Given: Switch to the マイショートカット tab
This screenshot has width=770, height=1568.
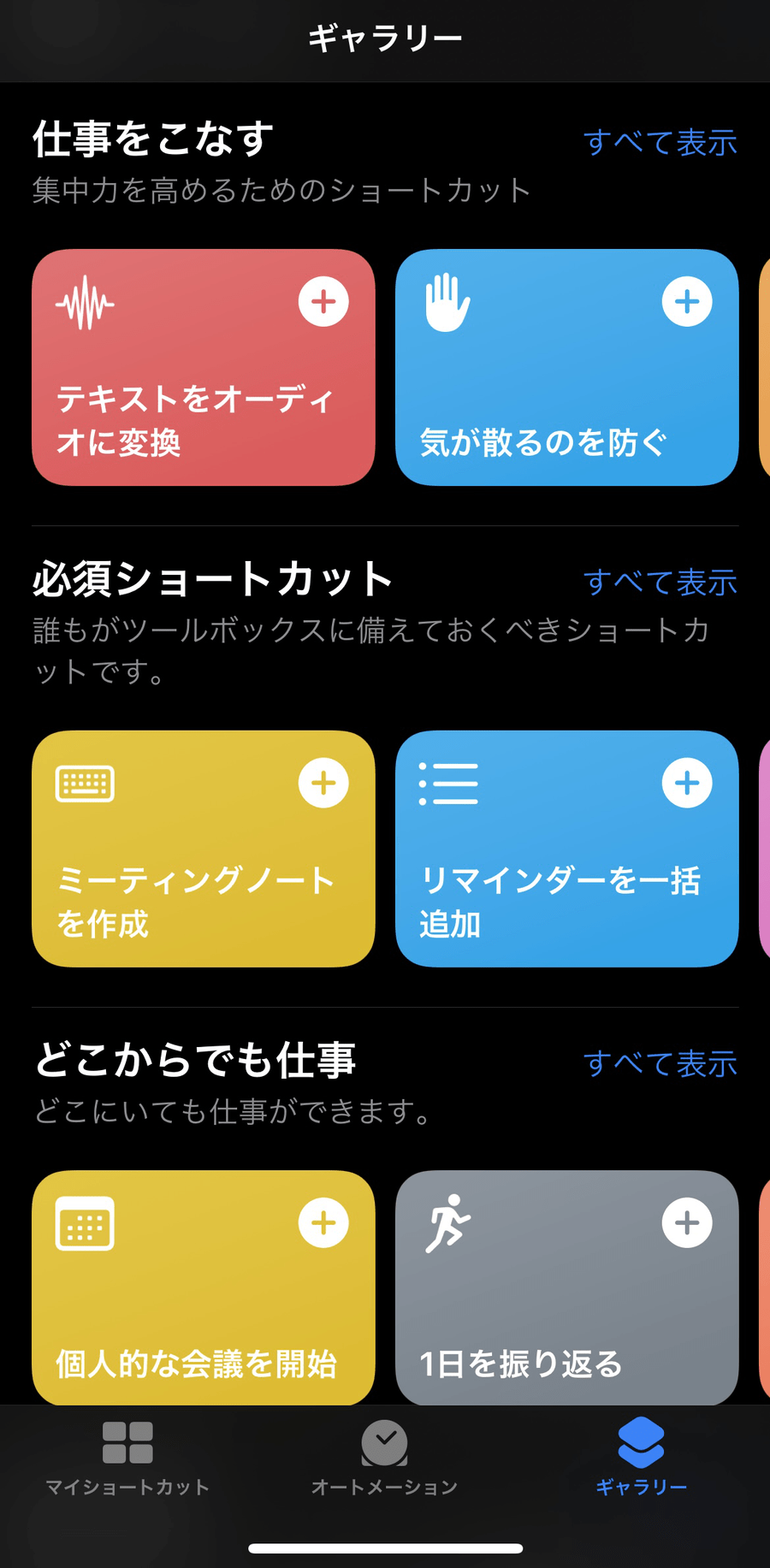Looking at the screenshot, I should click(127, 1459).
